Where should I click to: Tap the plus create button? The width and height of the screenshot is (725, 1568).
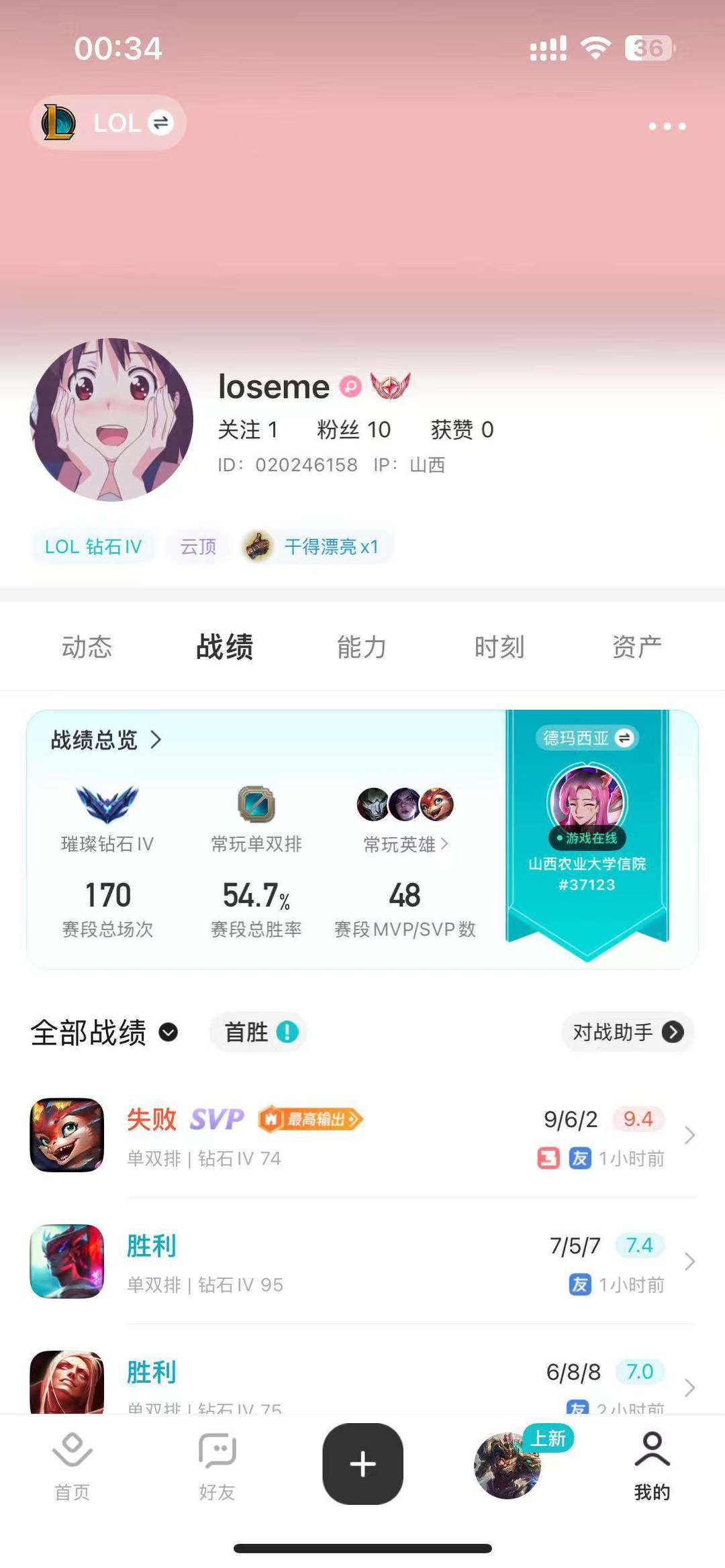point(362,1464)
